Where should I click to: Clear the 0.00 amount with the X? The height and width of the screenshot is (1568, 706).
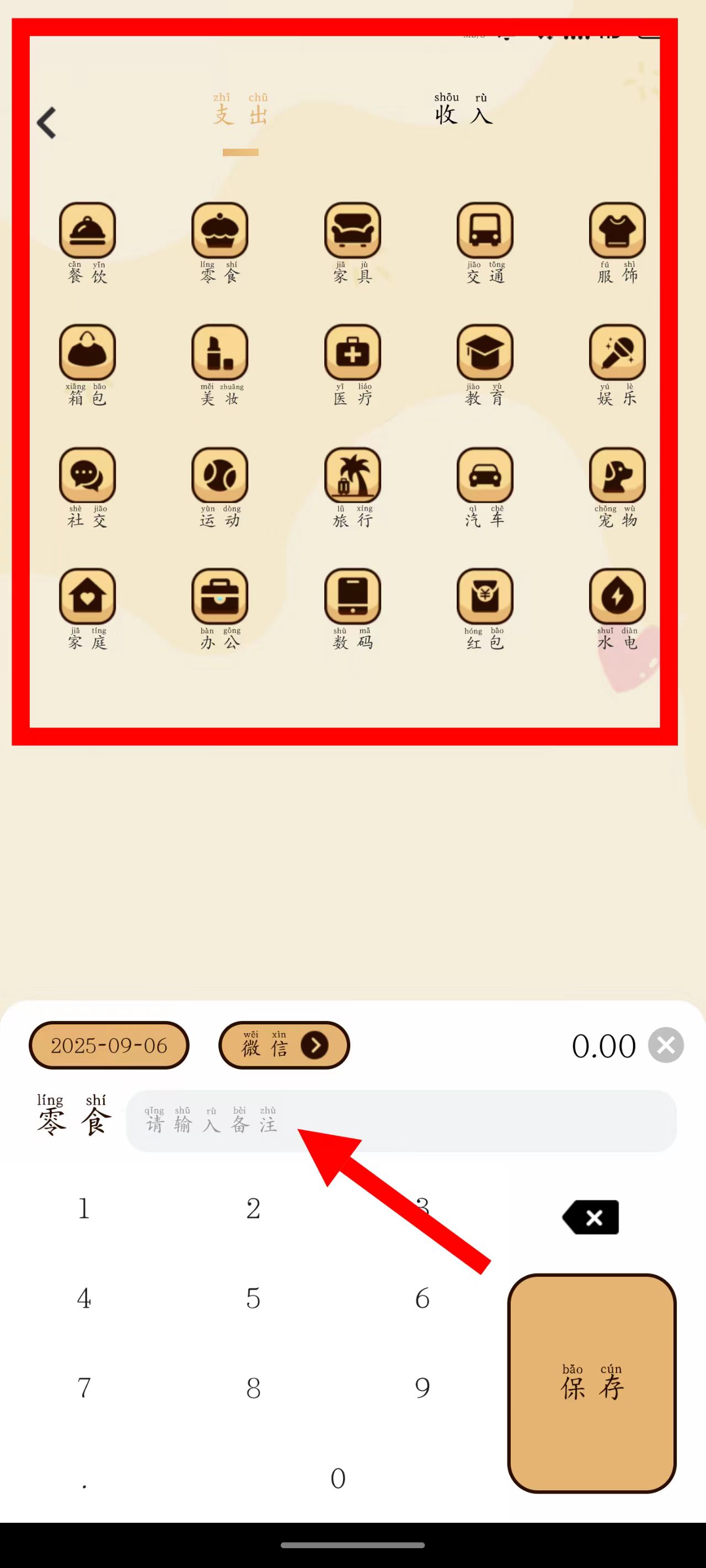click(666, 1045)
